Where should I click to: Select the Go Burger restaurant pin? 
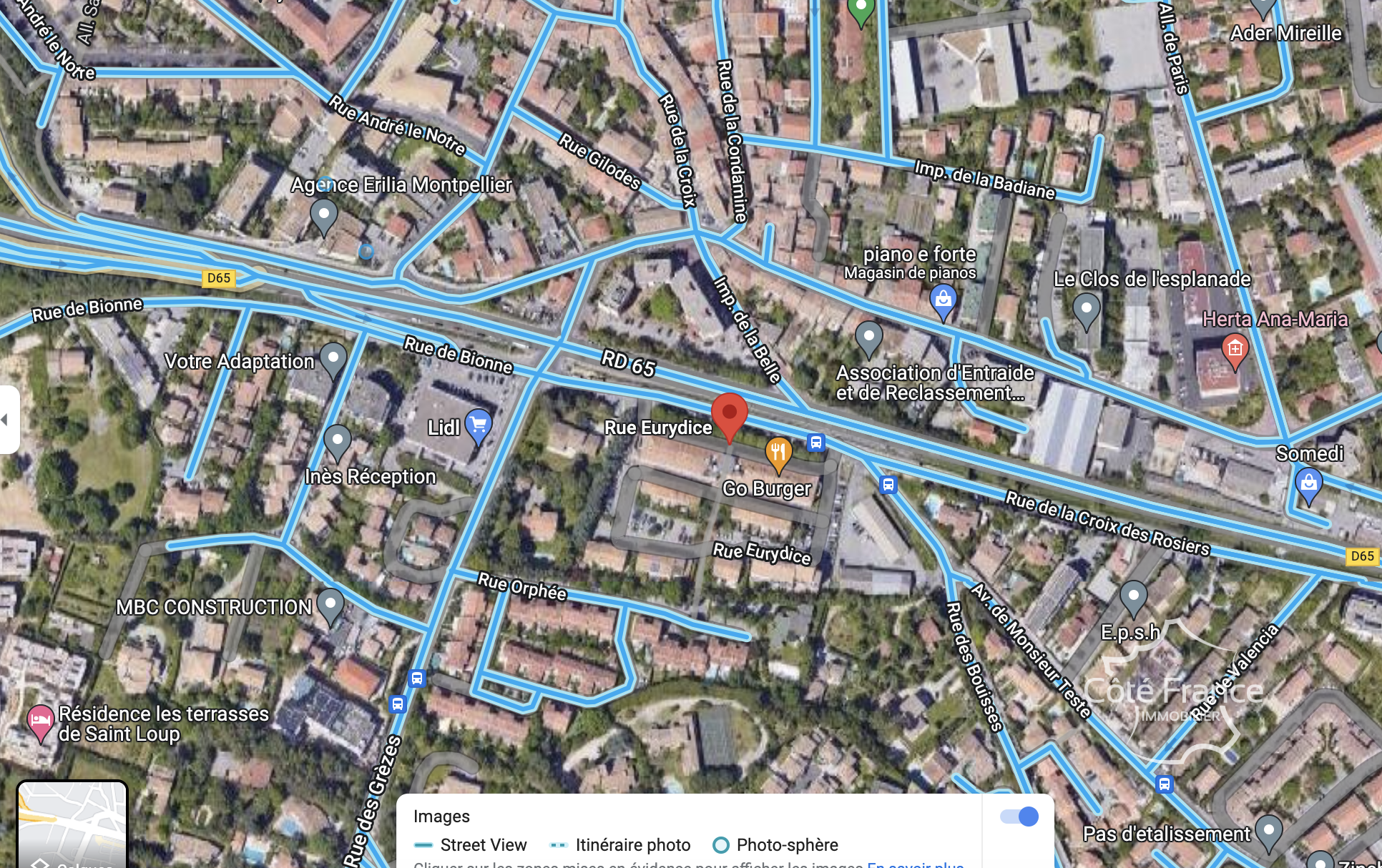pyautogui.click(x=778, y=453)
